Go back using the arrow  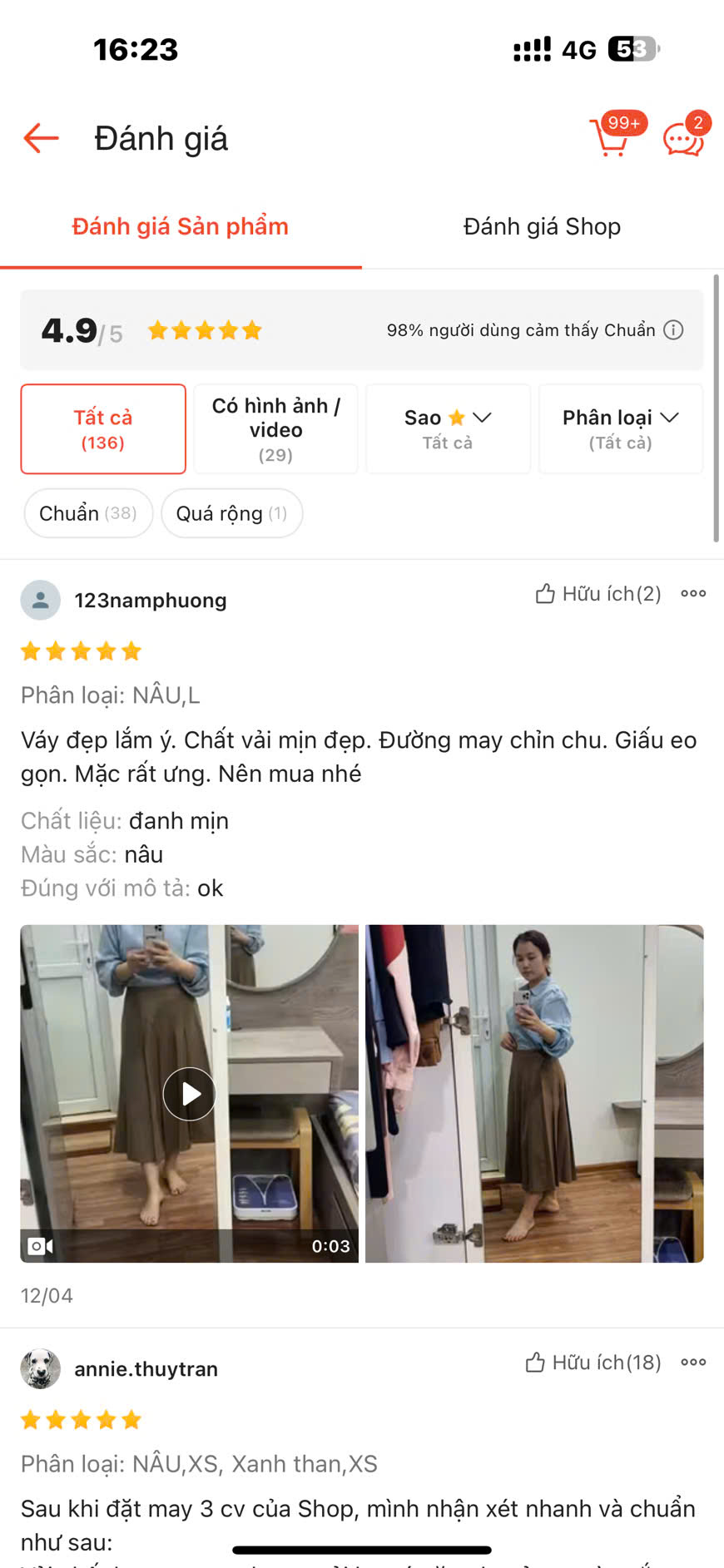pos(41,138)
